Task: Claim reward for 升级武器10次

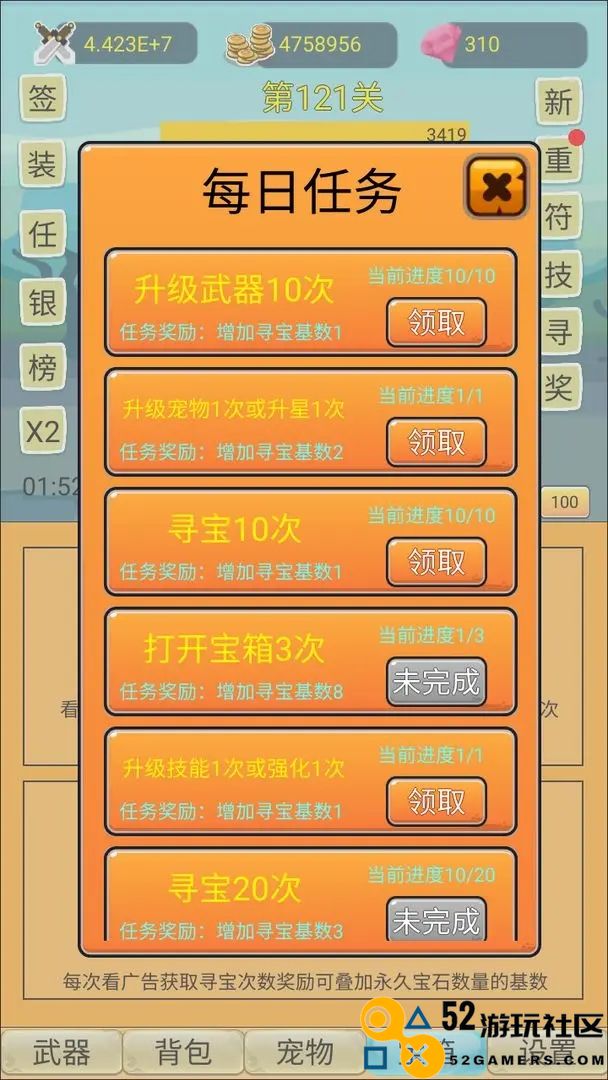Action: (x=437, y=322)
